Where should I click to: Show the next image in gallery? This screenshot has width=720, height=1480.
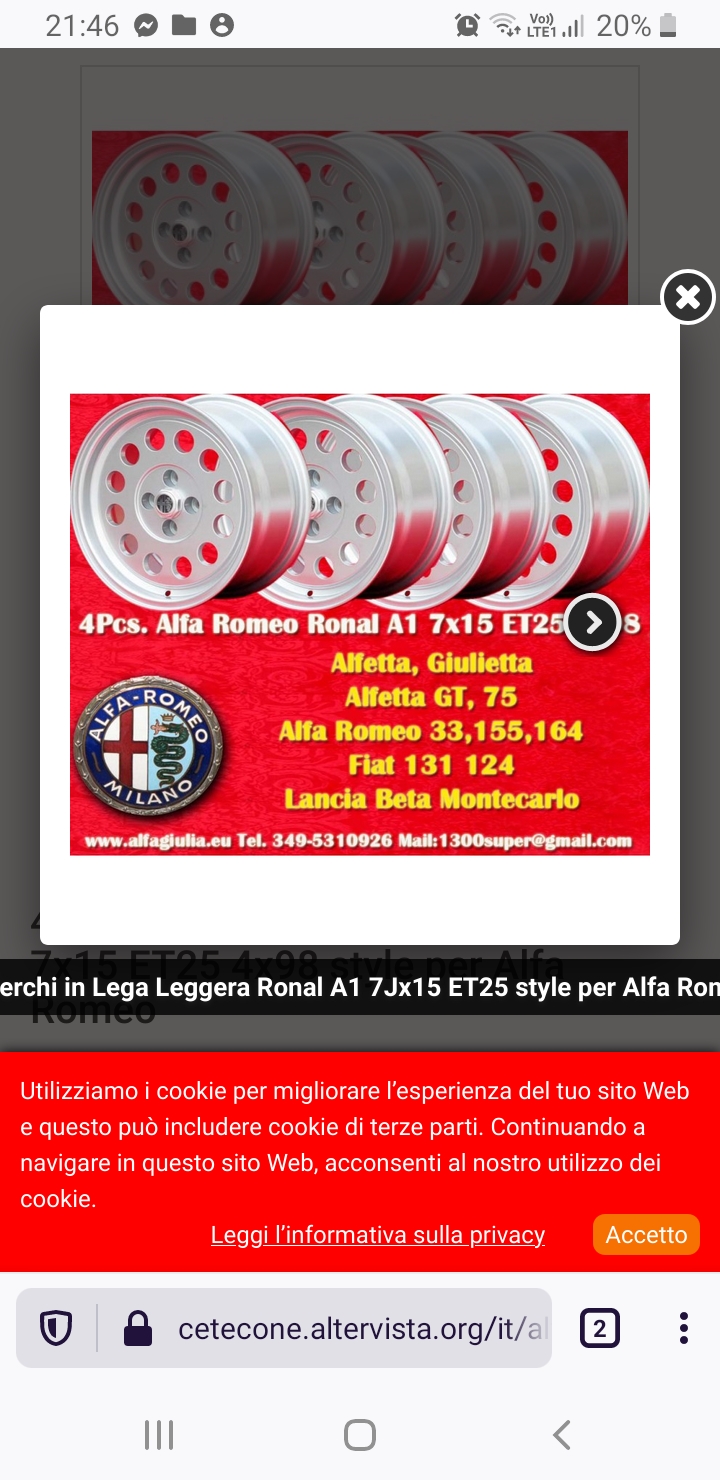tap(592, 622)
